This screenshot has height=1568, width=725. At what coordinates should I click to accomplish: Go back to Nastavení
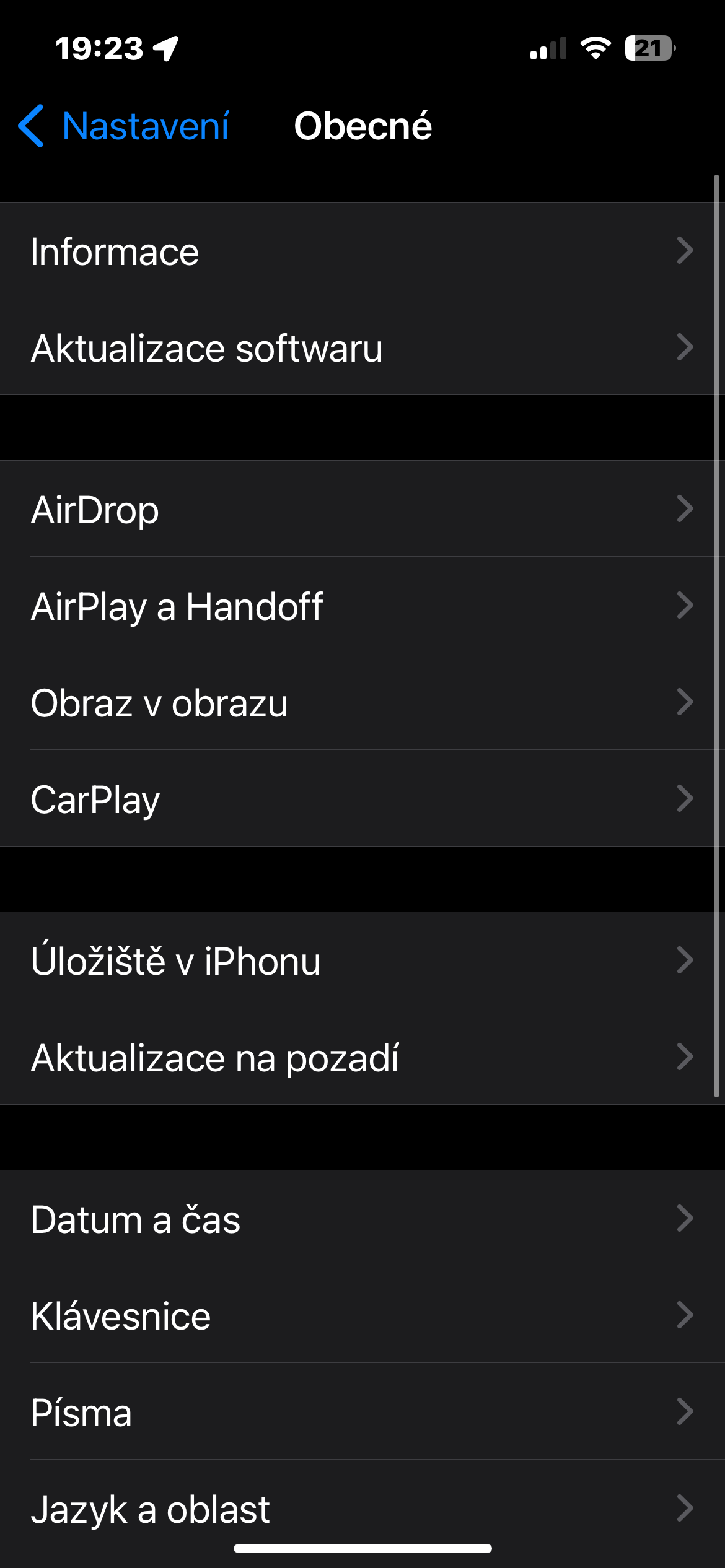[124, 126]
